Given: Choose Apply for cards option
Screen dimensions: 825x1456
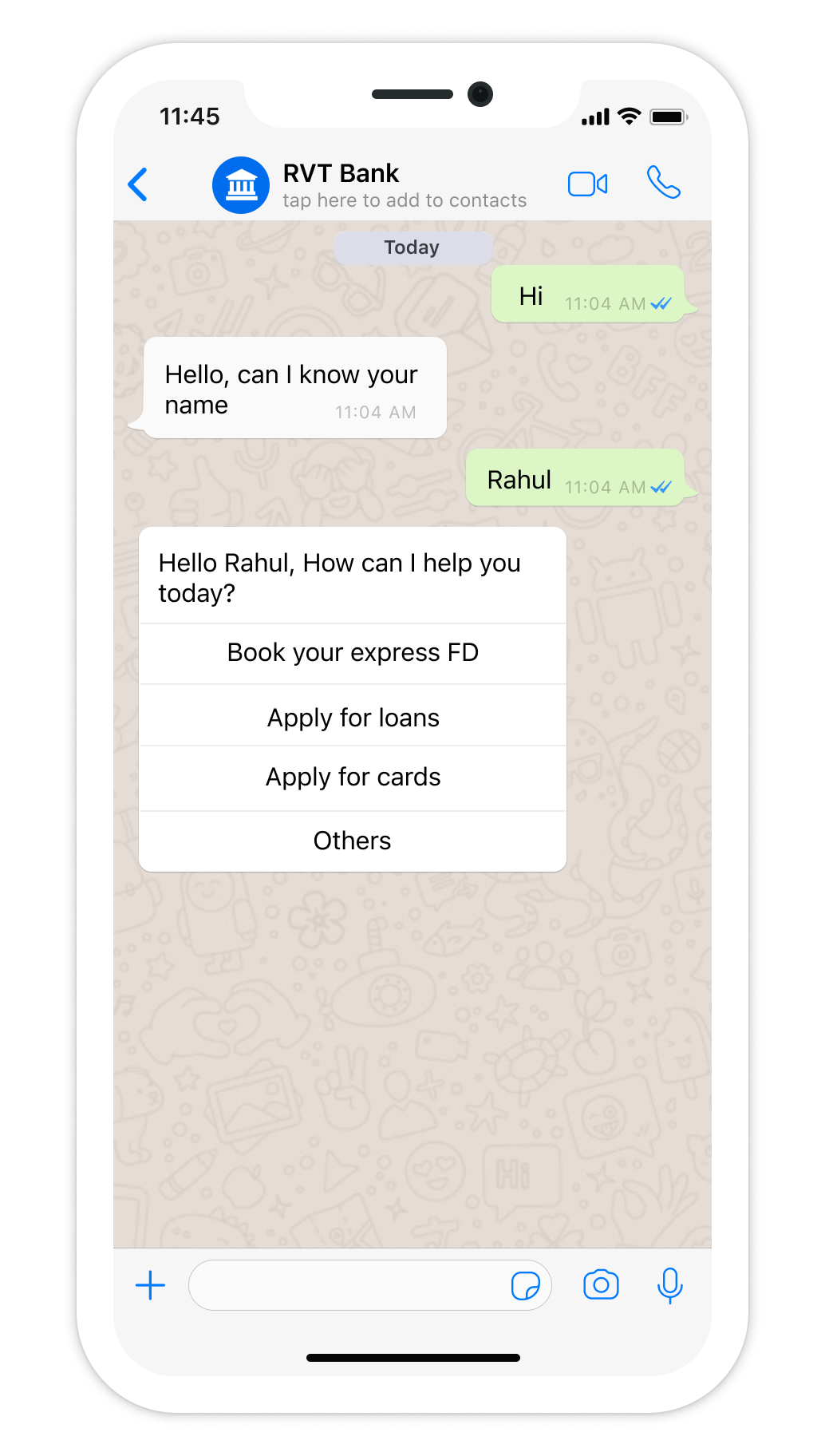Looking at the screenshot, I should (x=353, y=777).
